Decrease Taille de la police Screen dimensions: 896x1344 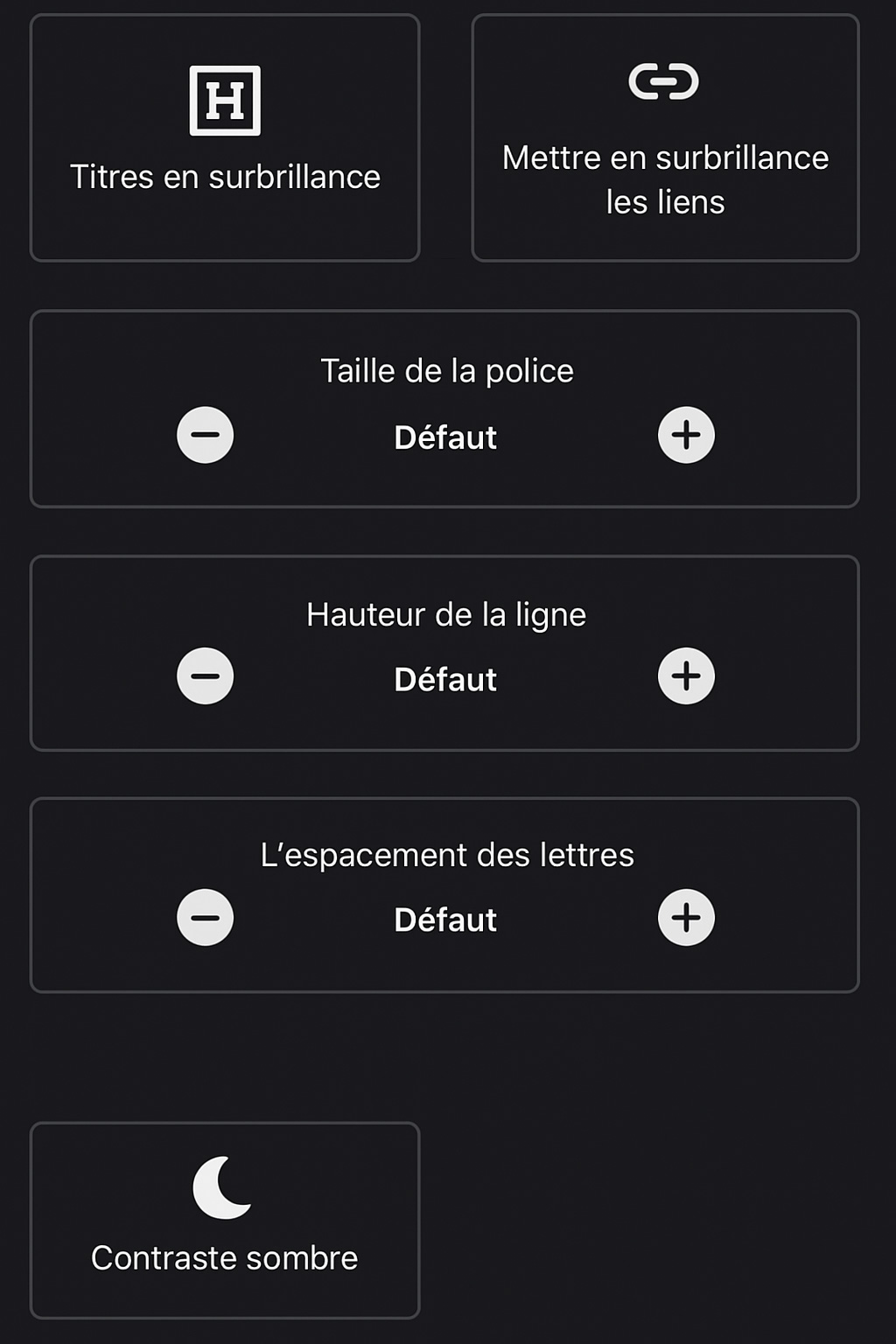pos(206,435)
